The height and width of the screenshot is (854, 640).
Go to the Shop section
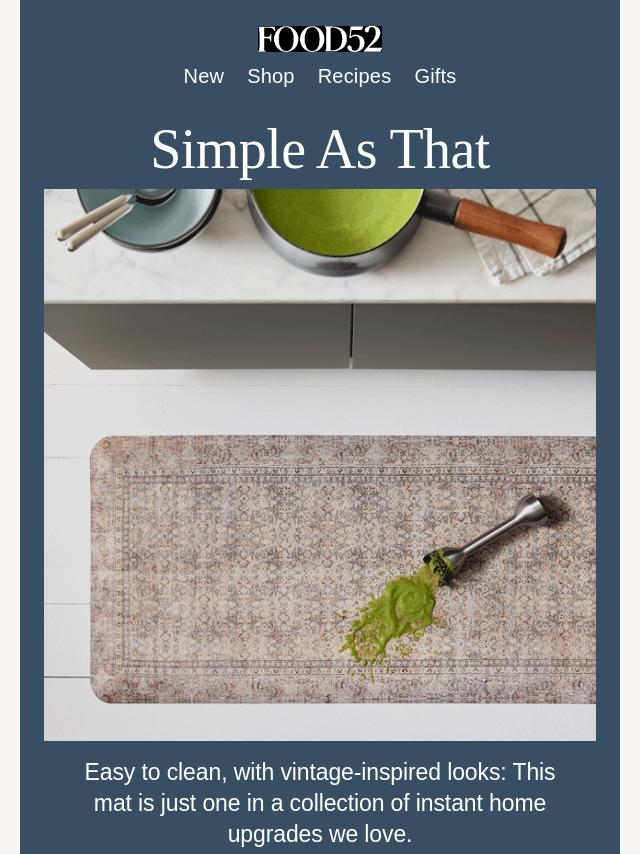click(x=270, y=76)
